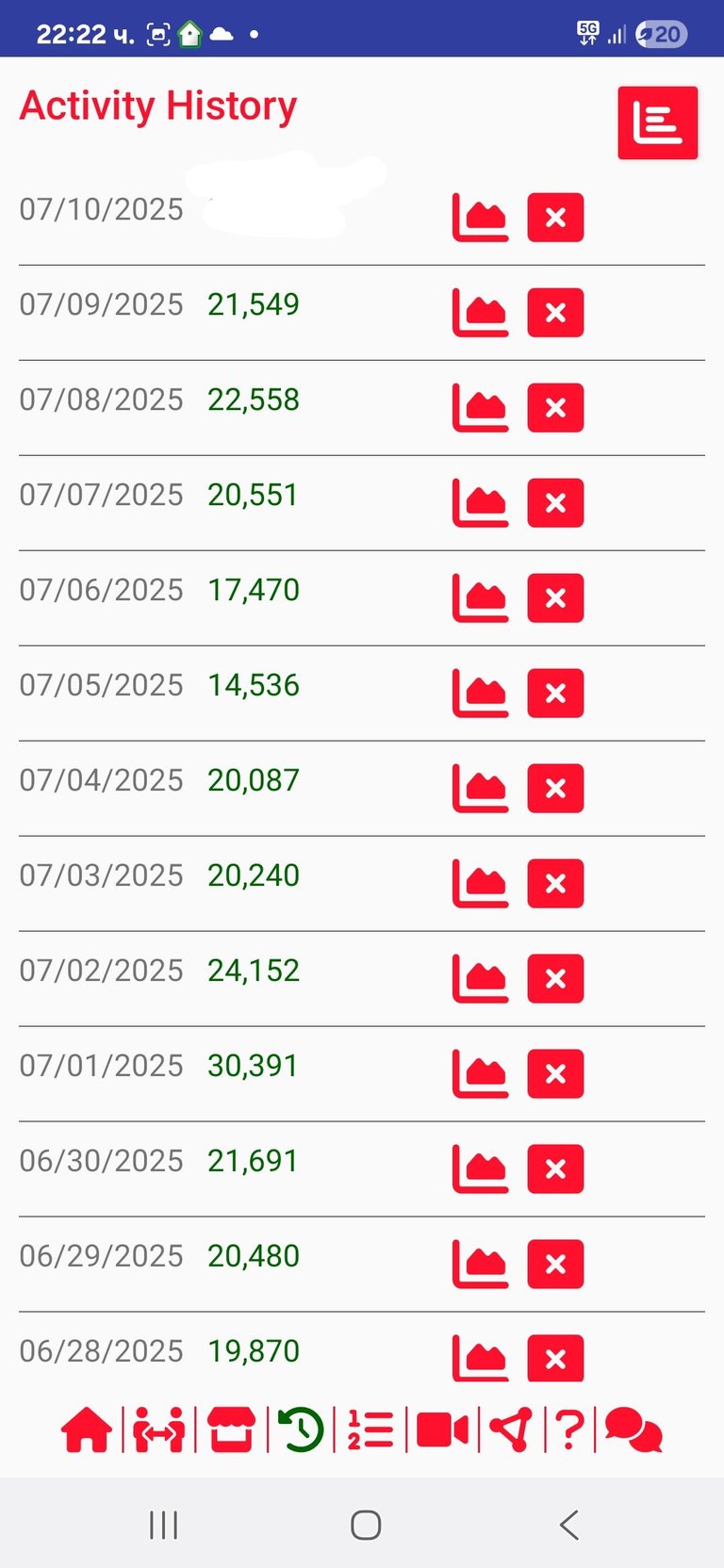Delete the 06/28/2025 entry
This screenshot has height=1568, width=724.
pyautogui.click(x=555, y=1359)
